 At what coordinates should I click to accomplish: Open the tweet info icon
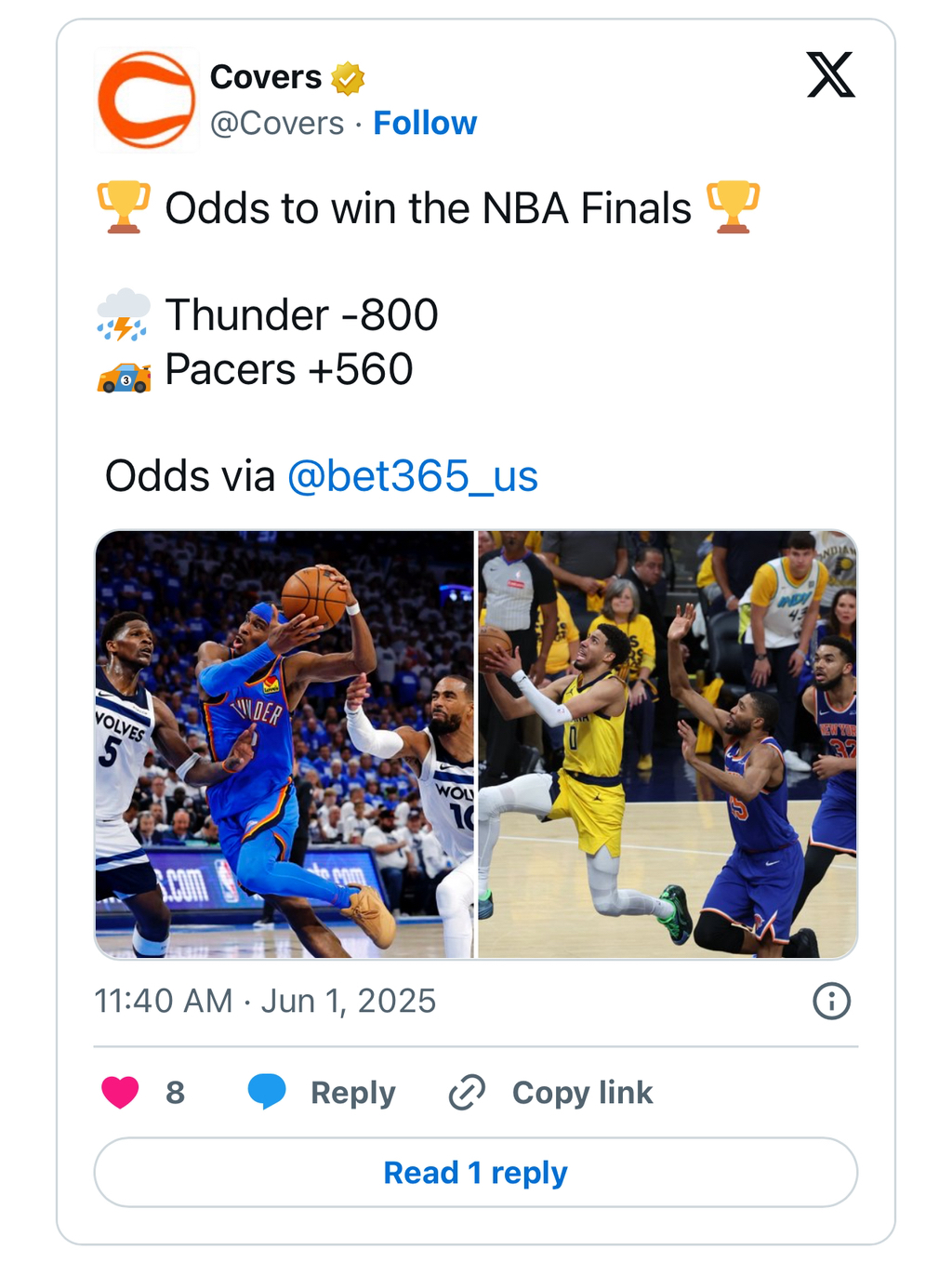click(x=831, y=1002)
